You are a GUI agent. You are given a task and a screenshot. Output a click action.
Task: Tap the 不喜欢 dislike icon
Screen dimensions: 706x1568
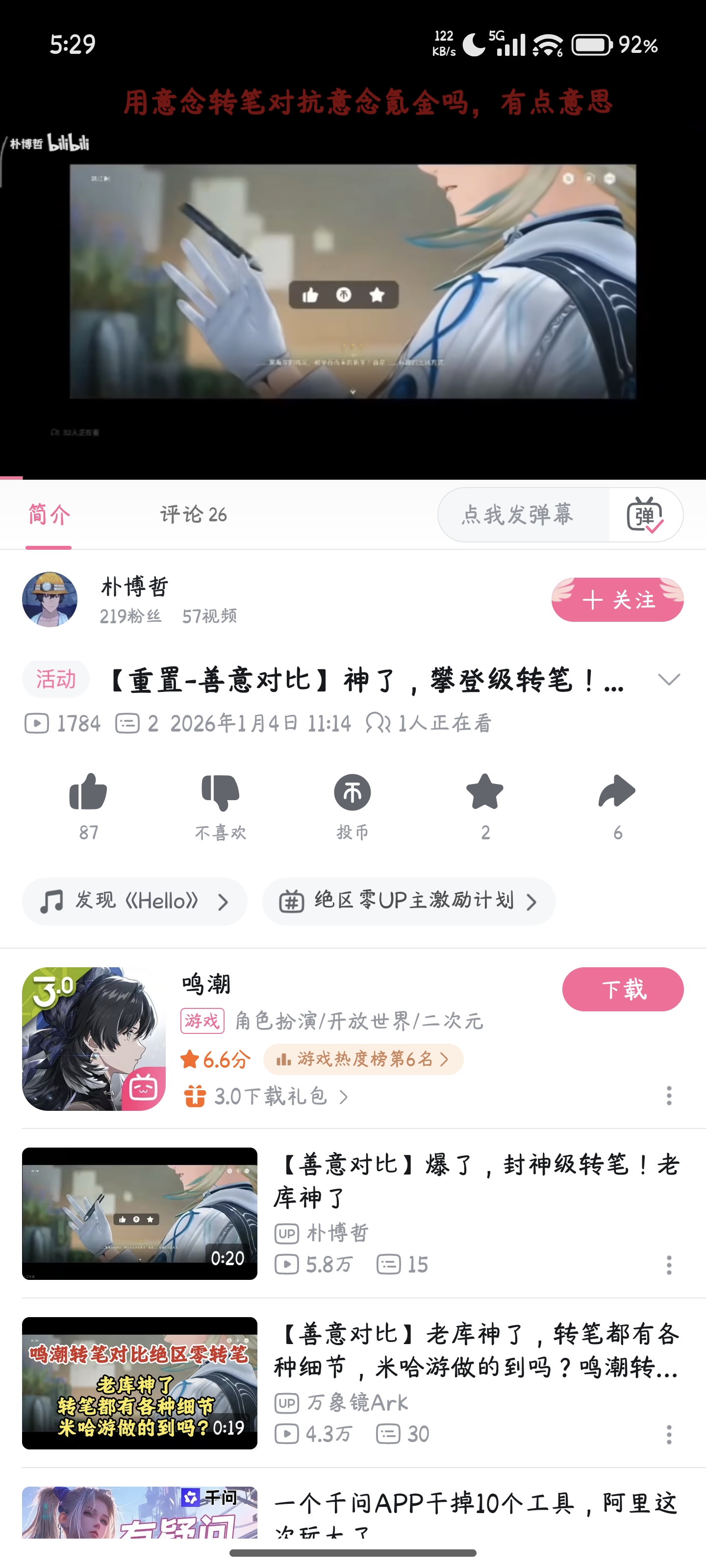coord(220,792)
